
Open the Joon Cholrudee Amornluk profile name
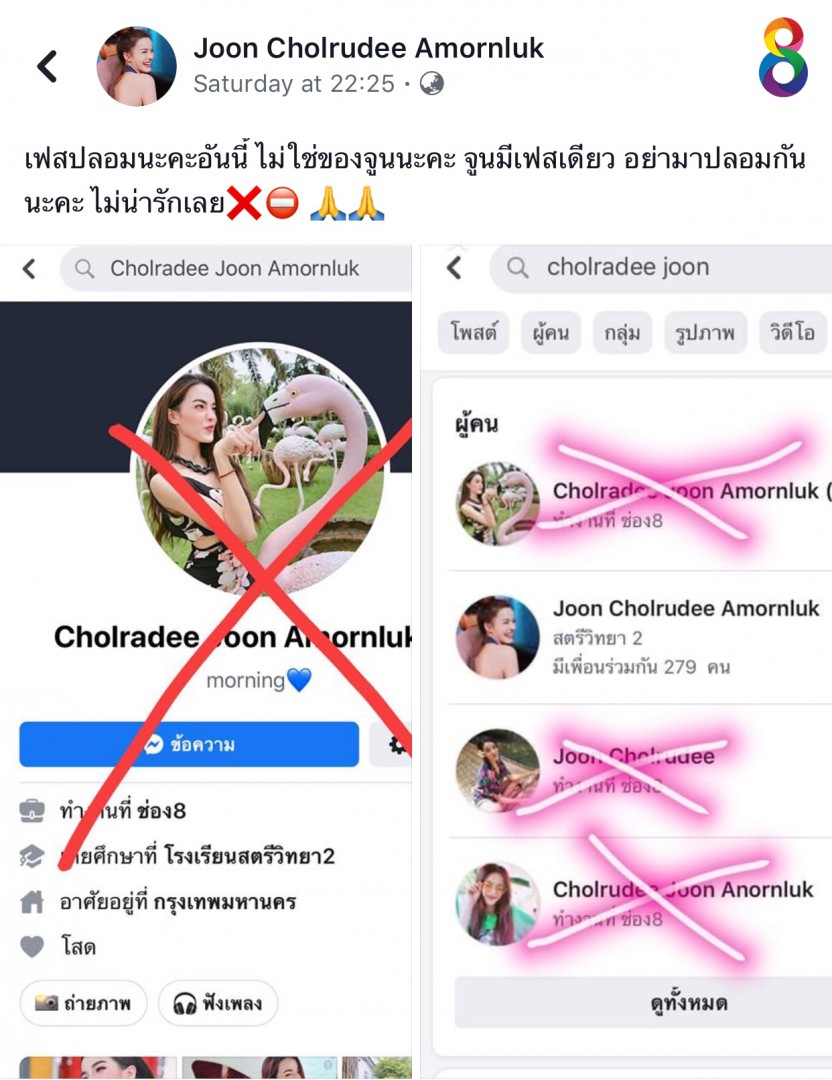[368, 47]
